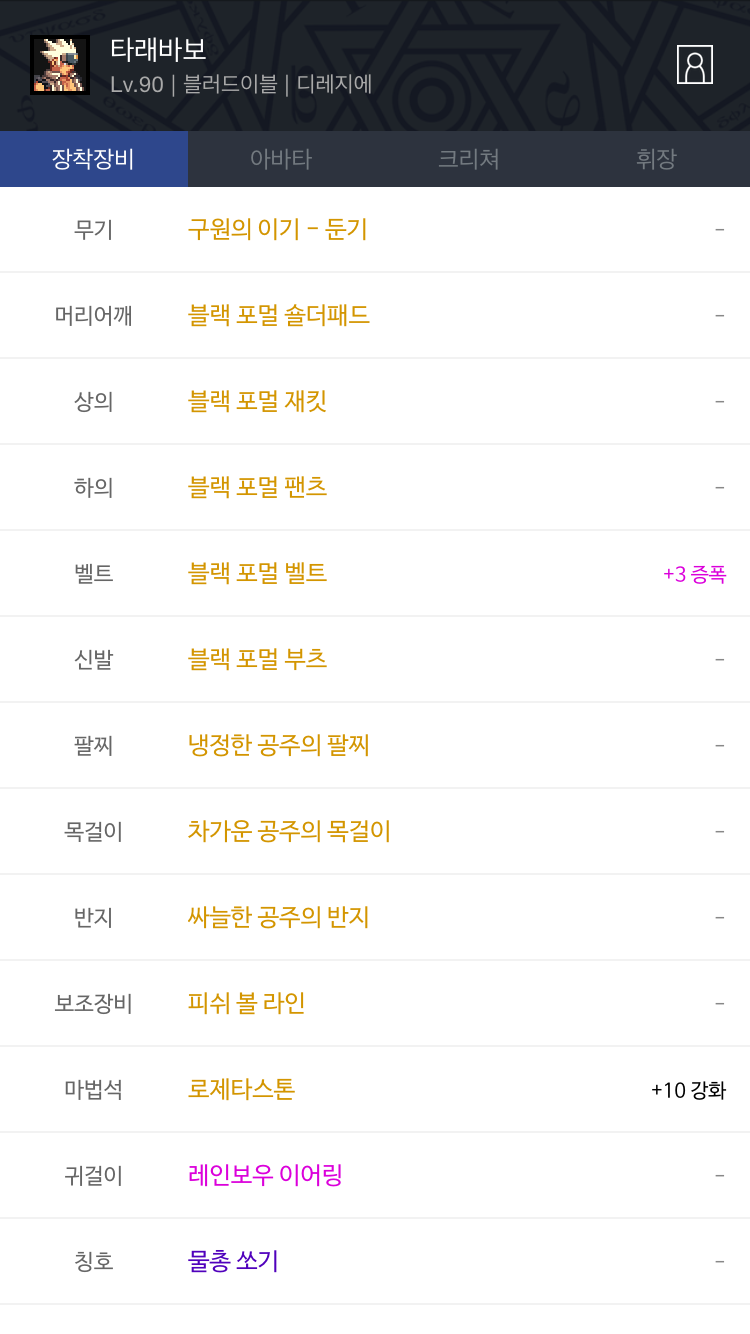Open 냉정한 공주의 팔찌 details
Screen dimensions: 750x1334
279,746
